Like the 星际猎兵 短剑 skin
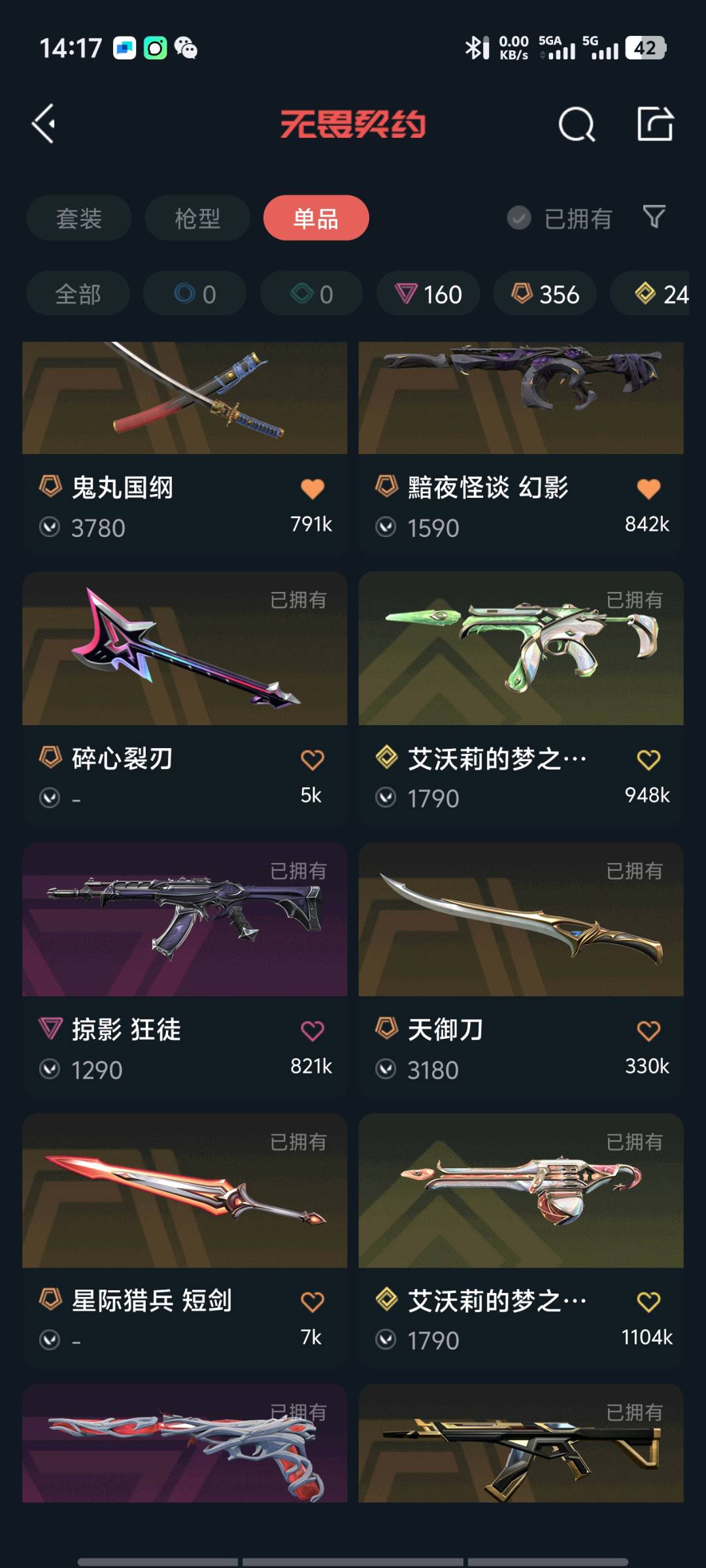This screenshot has height=1568, width=706. click(x=312, y=1302)
